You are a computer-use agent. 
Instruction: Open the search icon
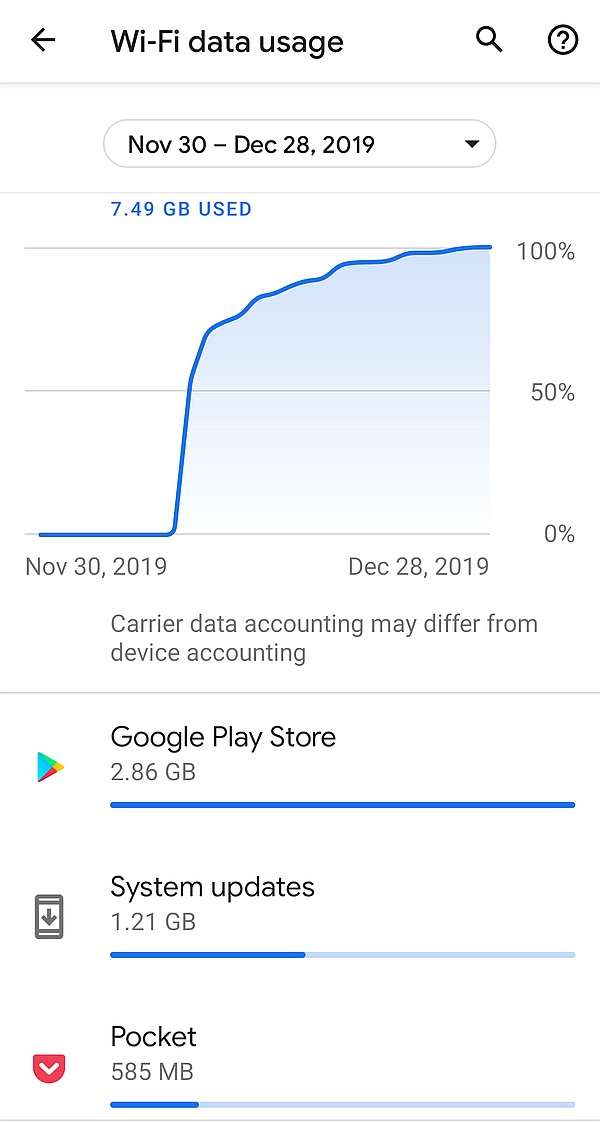[489, 41]
